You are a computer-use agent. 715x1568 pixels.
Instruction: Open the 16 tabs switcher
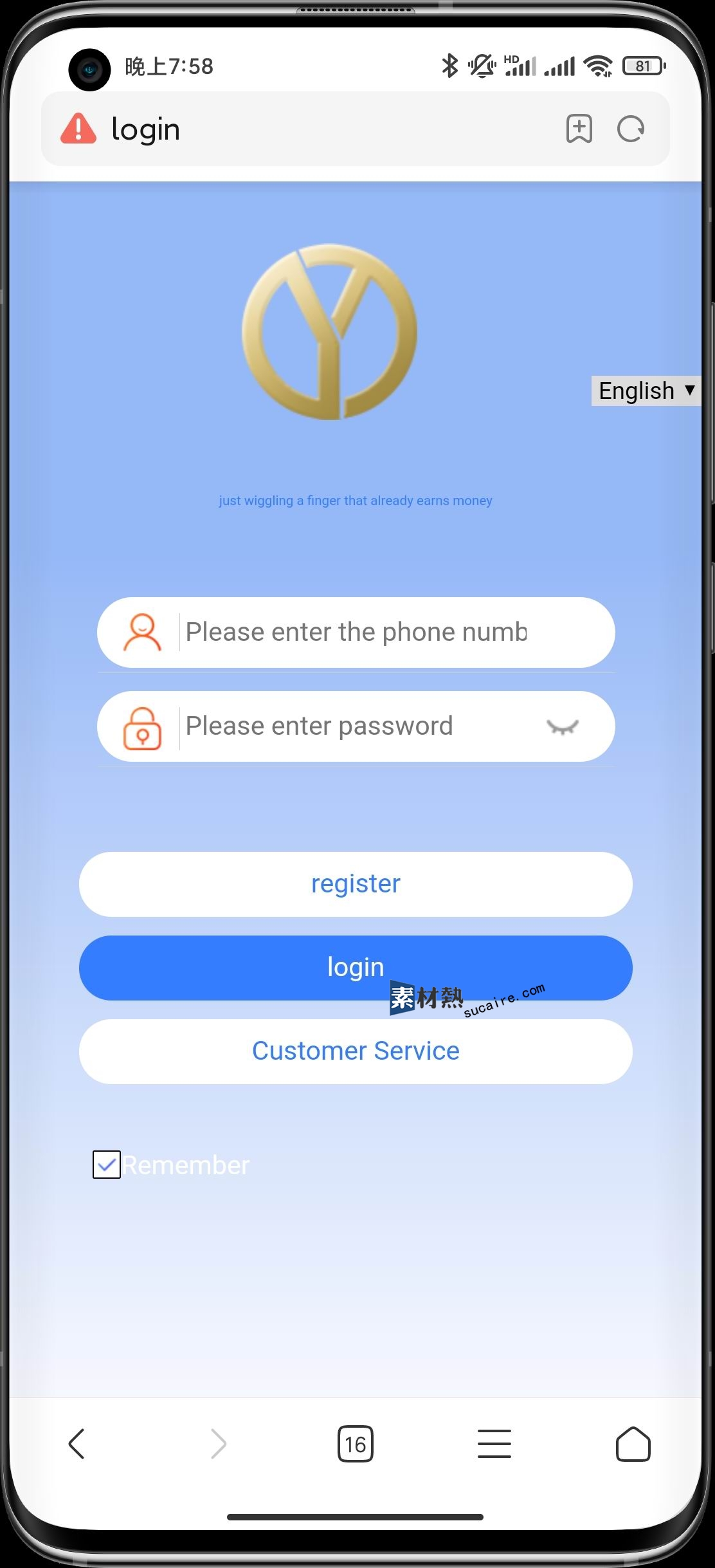pyautogui.click(x=356, y=1444)
